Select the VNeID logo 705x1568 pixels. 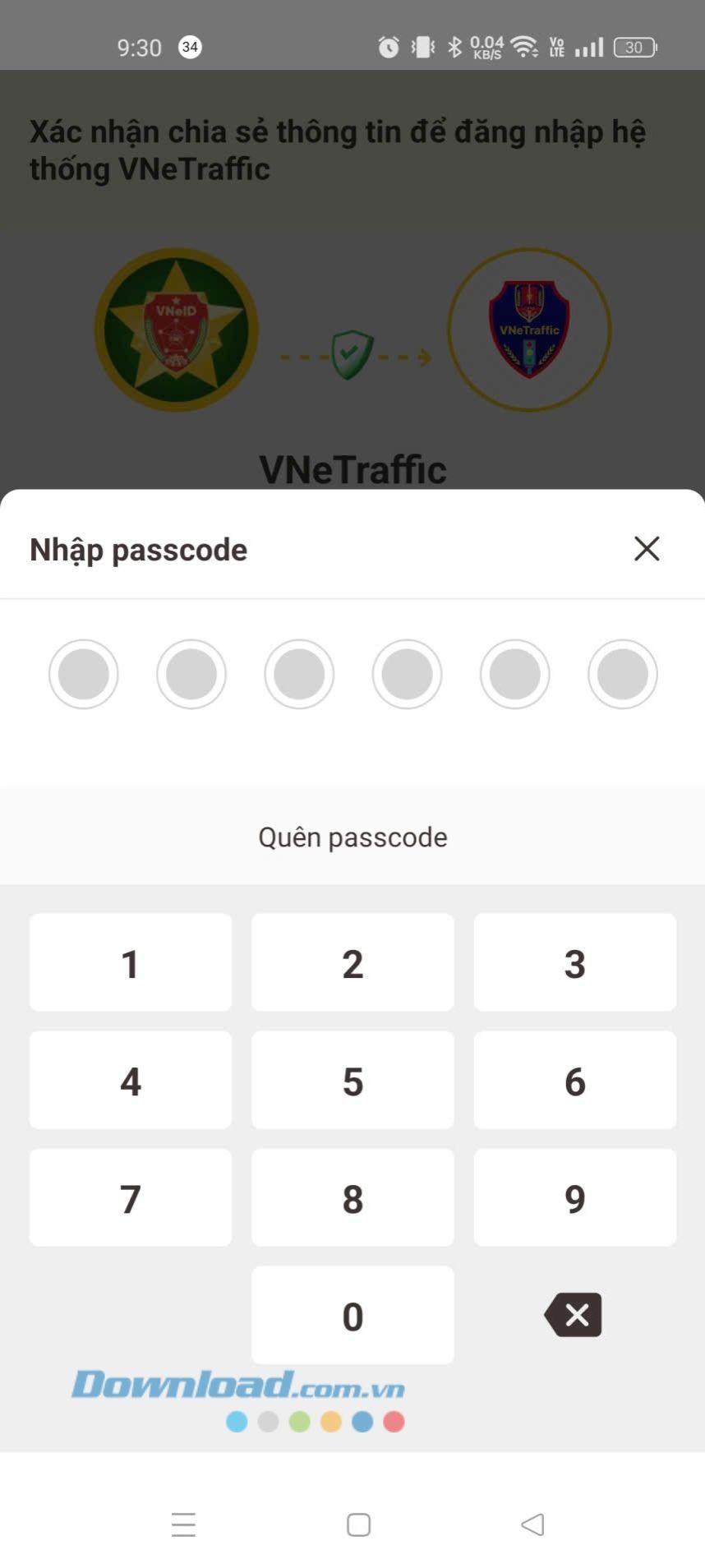pos(175,329)
